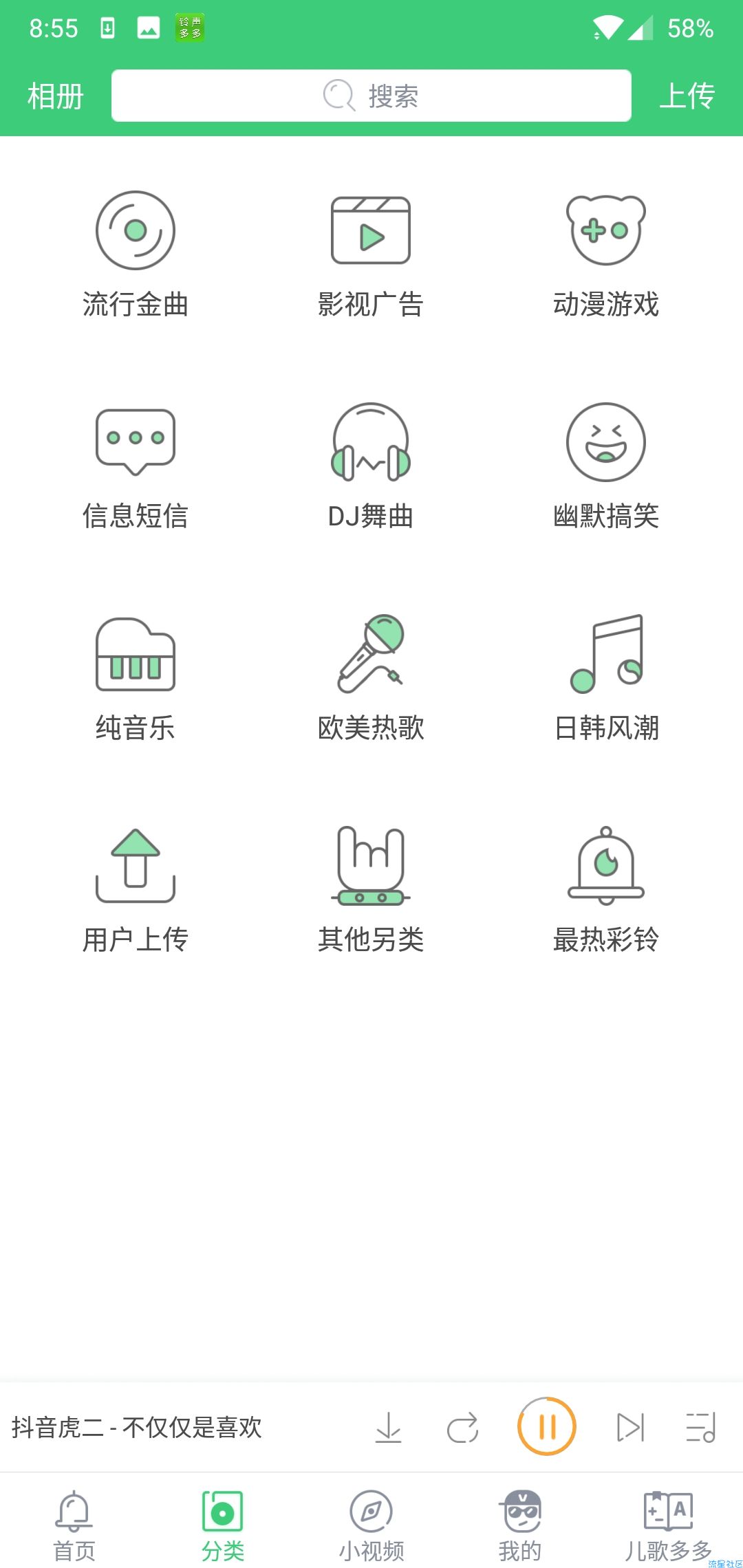
Task: Tap the 上传 upload button
Action: tap(687, 96)
